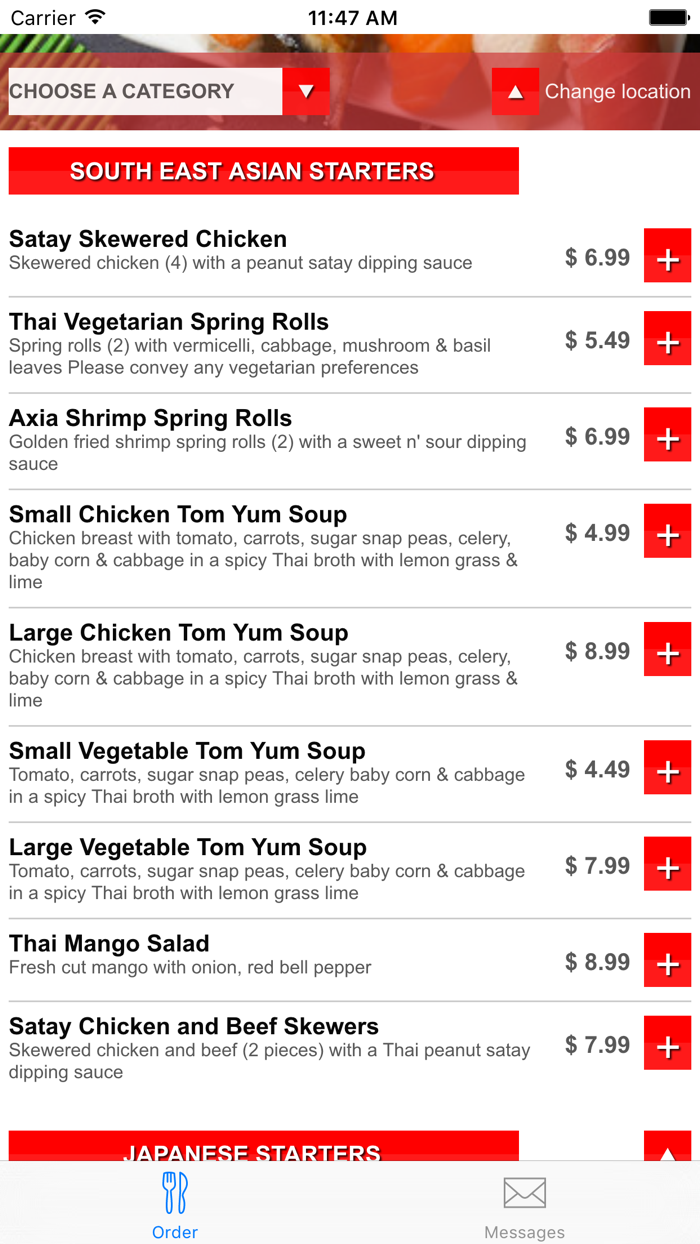The width and height of the screenshot is (700, 1244).
Task: Add Axia Shrimp Spring Rolls
Action: (x=667, y=435)
